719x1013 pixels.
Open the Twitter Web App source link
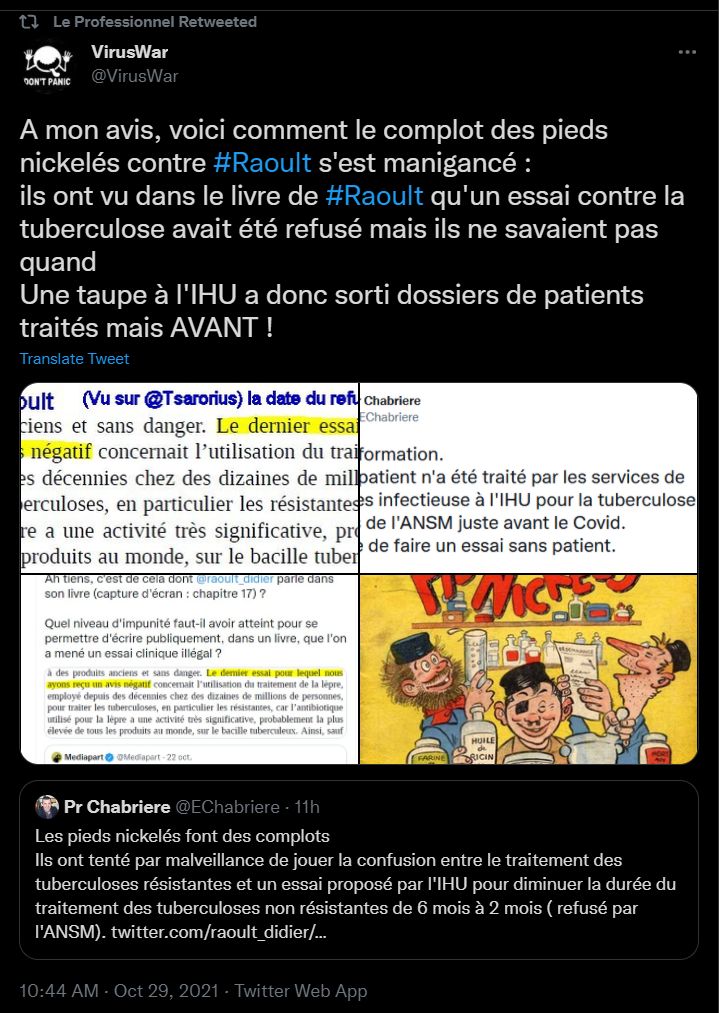pyautogui.click(x=299, y=991)
